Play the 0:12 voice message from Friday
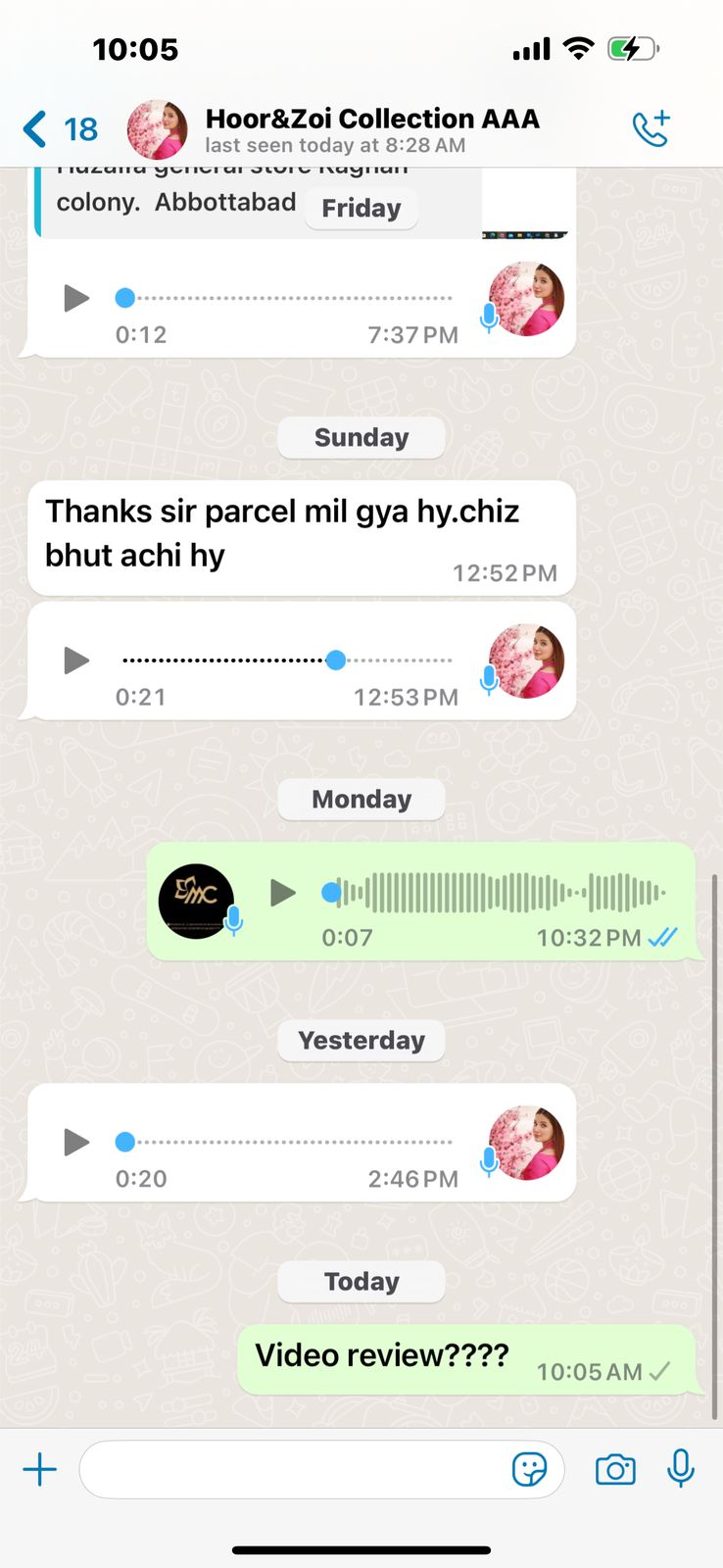The height and width of the screenshot is (1568, 723). (x=76, y=298)
